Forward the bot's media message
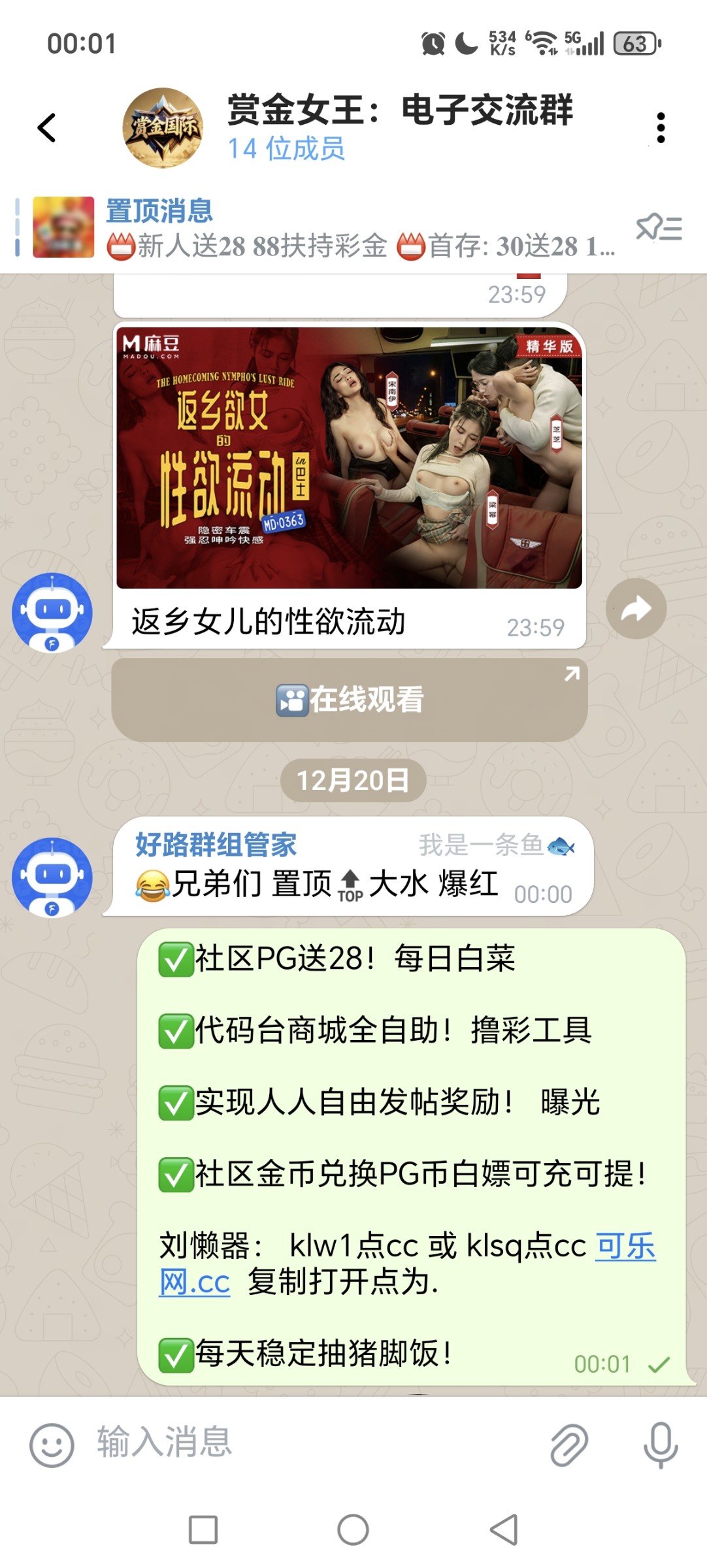The height and width of the screenshot is (1568, 707). click(x=636, y=609)
